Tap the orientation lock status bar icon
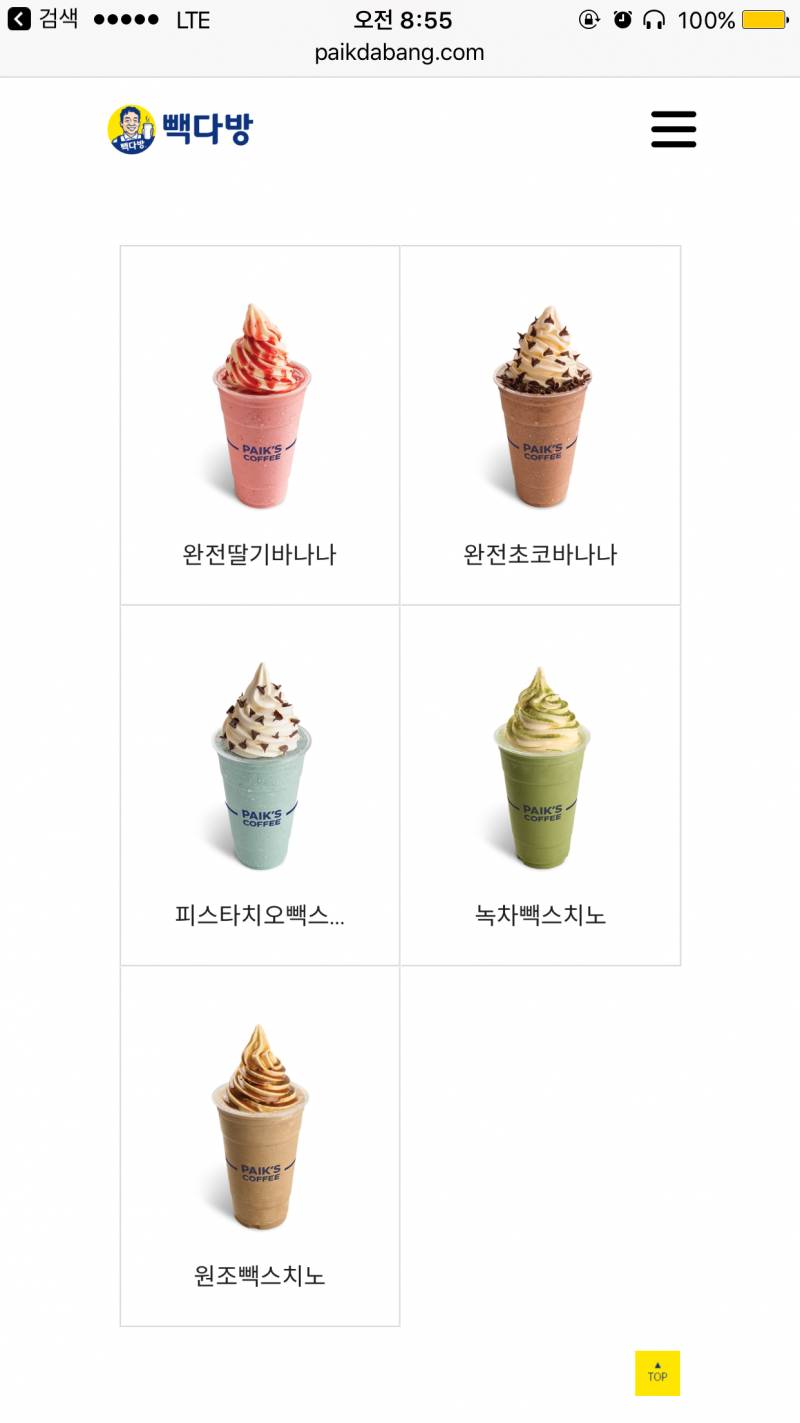 click(590, 17)
